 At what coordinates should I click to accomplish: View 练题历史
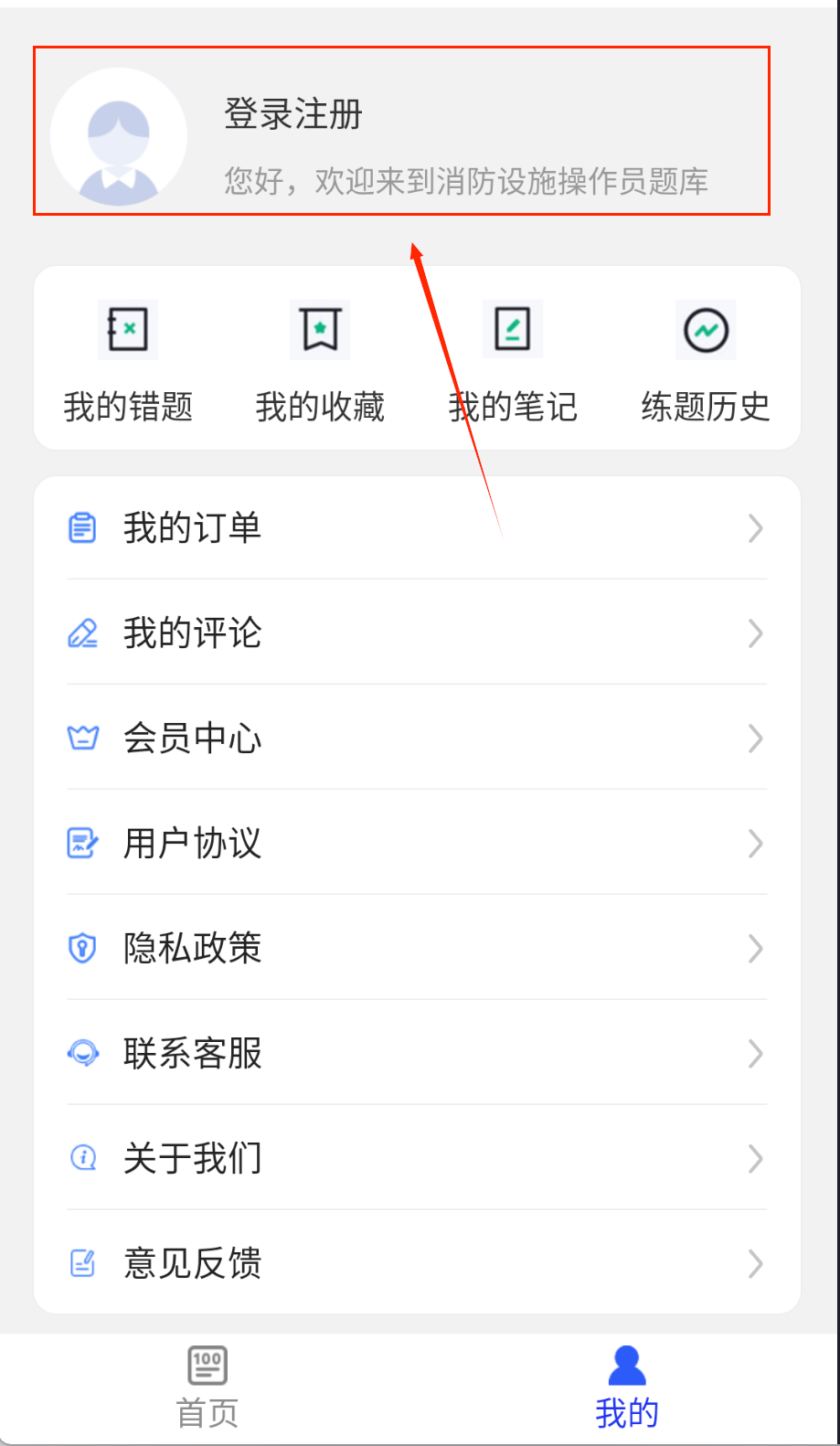(705, 363)
